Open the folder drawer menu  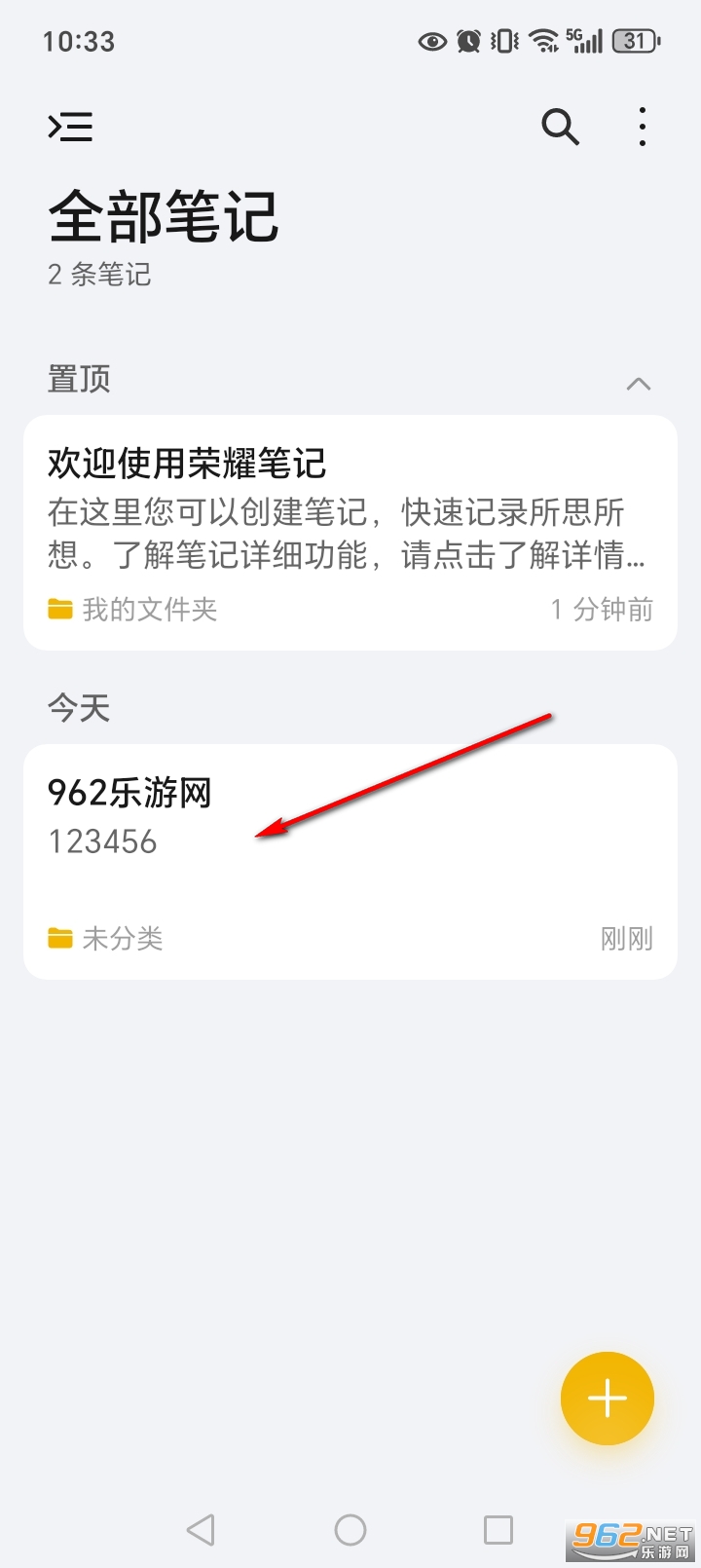70,127
